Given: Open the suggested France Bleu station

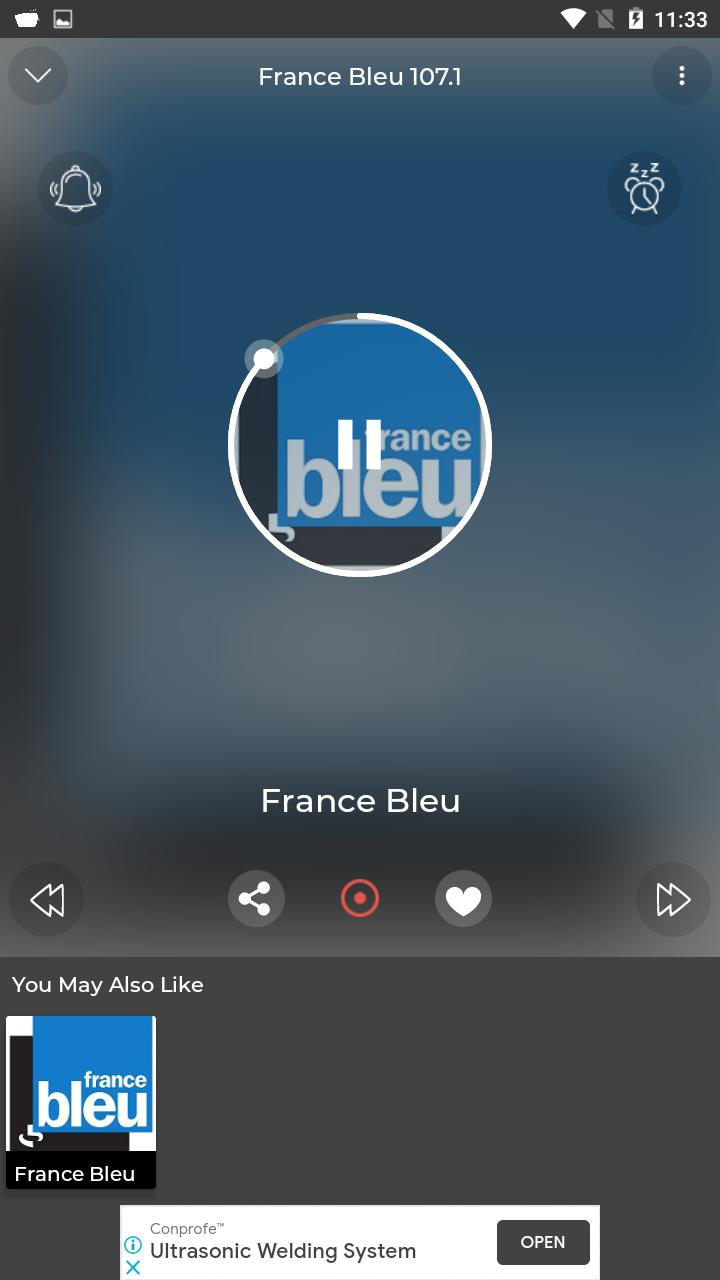Looking at the screenshot, I should (81, 1102).
